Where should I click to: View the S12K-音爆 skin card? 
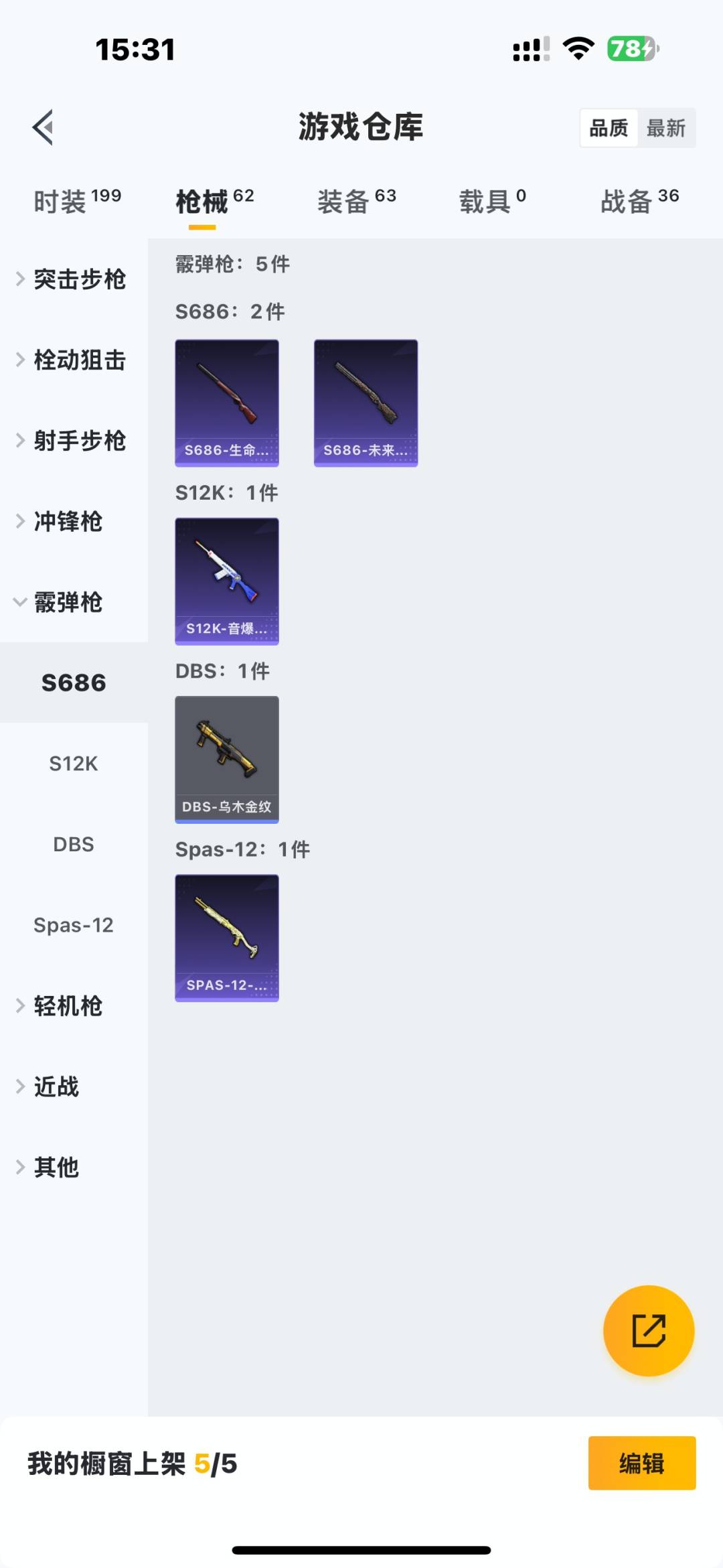pos(227,581)
